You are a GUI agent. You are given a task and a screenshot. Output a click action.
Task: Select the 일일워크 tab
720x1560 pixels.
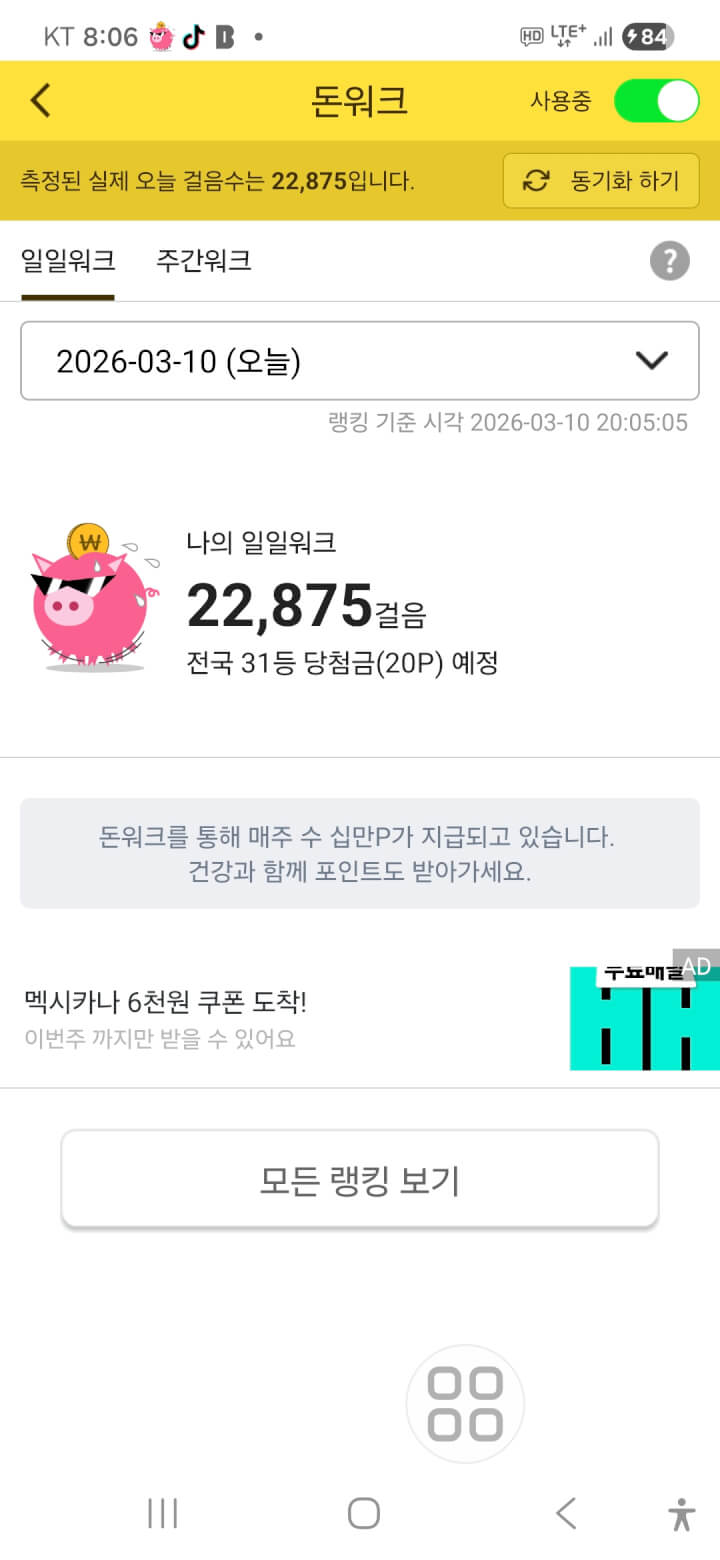(x=68, y=262)
